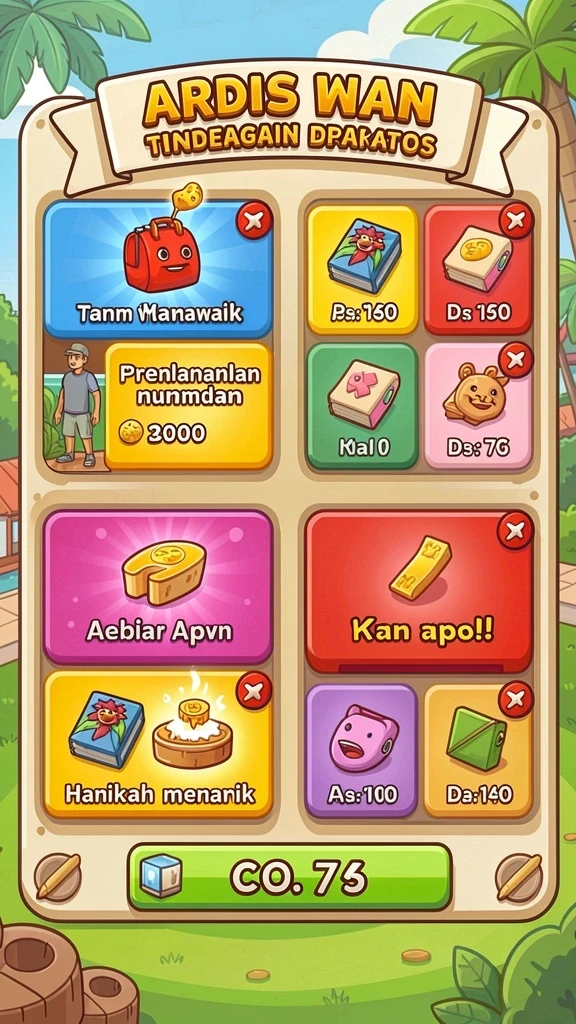This screenshot has height=1024, width=576.
Task: Tap the green CO. 75 button
Action: click(290, 877)
